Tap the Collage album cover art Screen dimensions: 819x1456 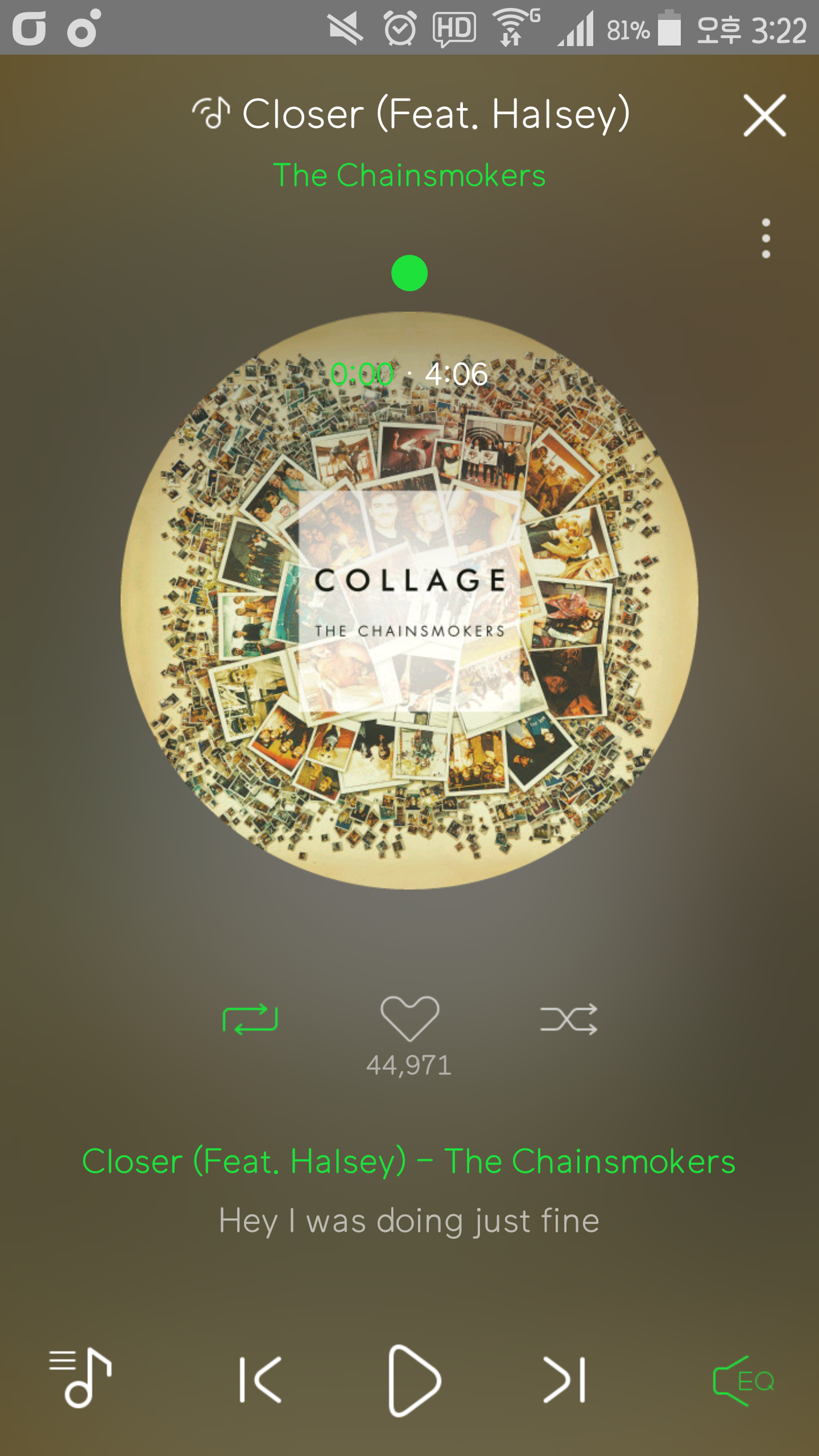[409, 601]
